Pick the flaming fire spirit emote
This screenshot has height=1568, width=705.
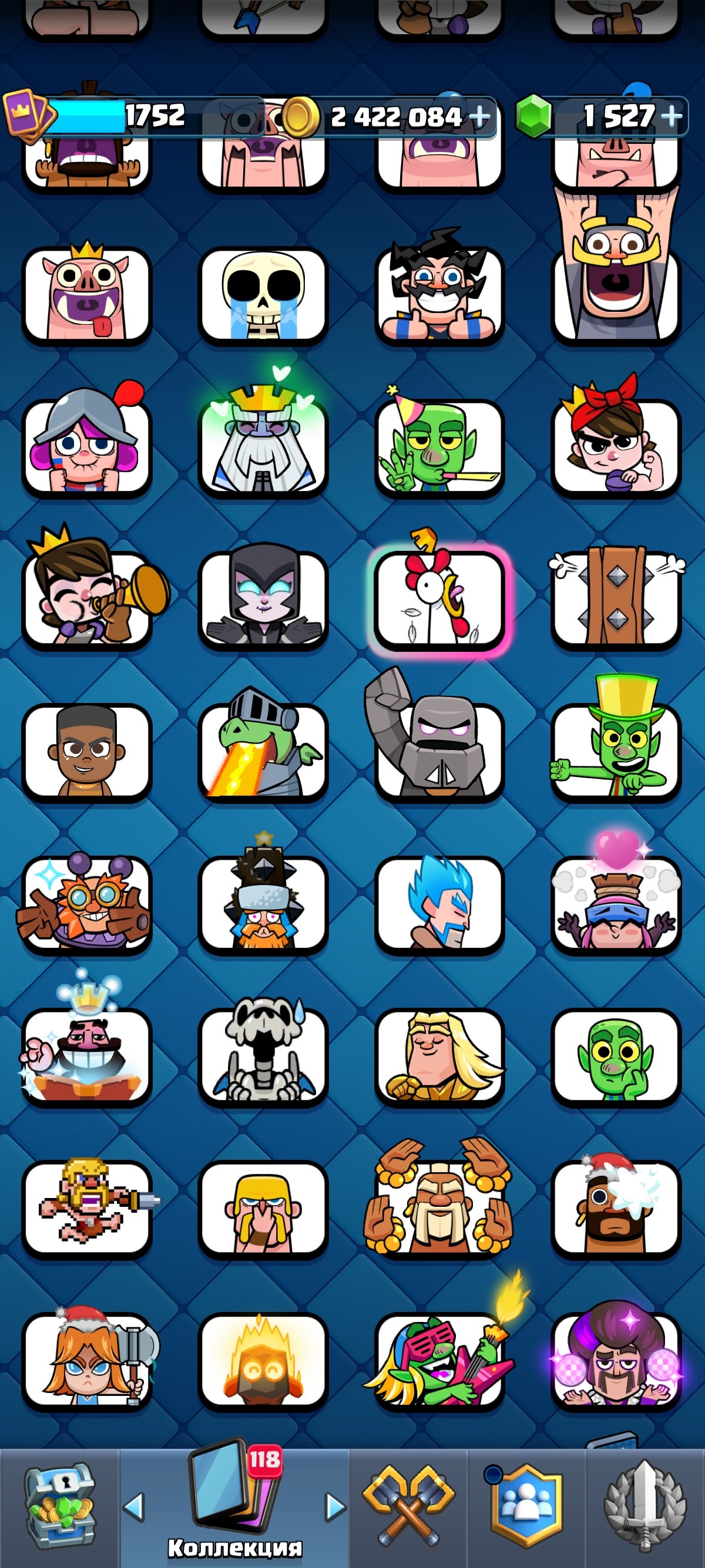point(263,1357)
